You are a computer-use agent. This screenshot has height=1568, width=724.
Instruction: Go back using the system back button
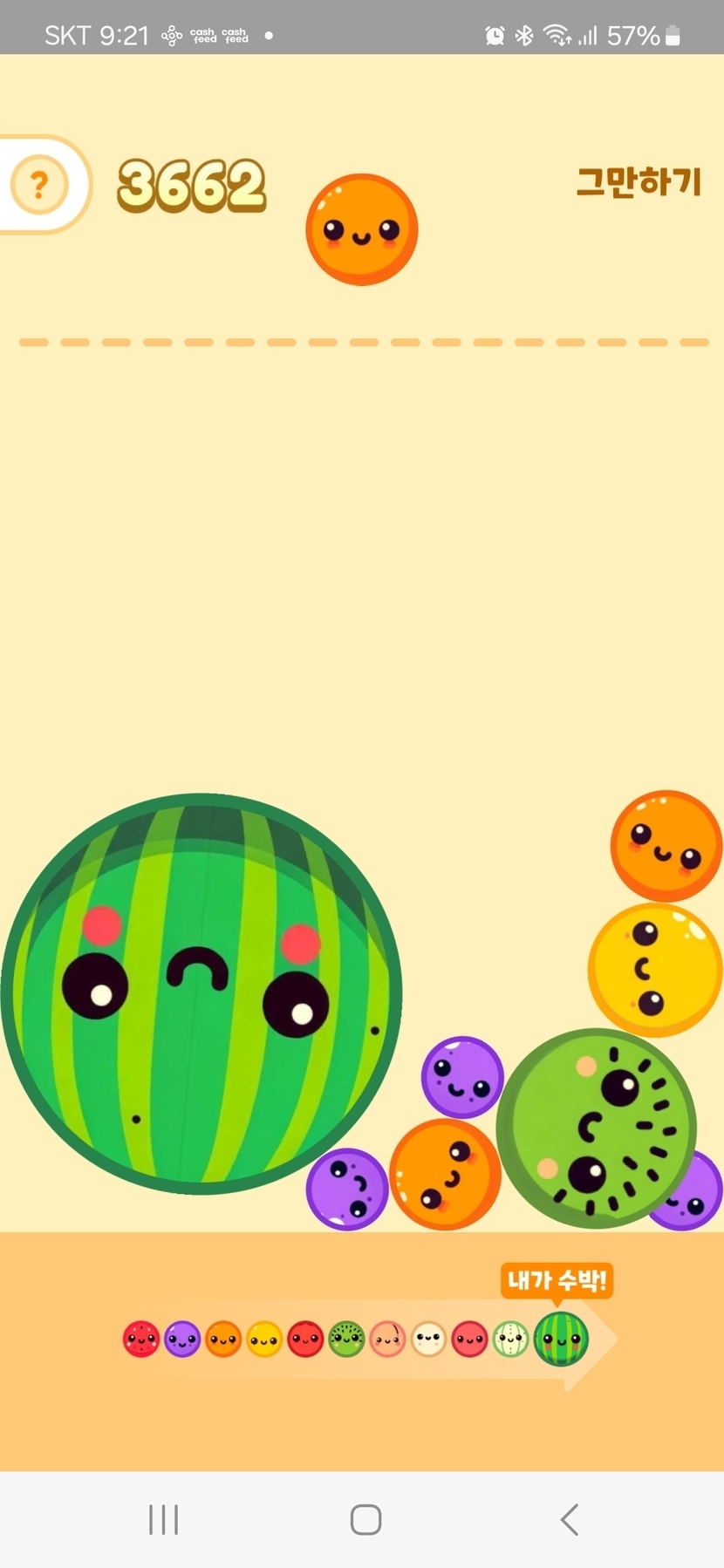(570, 1519)
